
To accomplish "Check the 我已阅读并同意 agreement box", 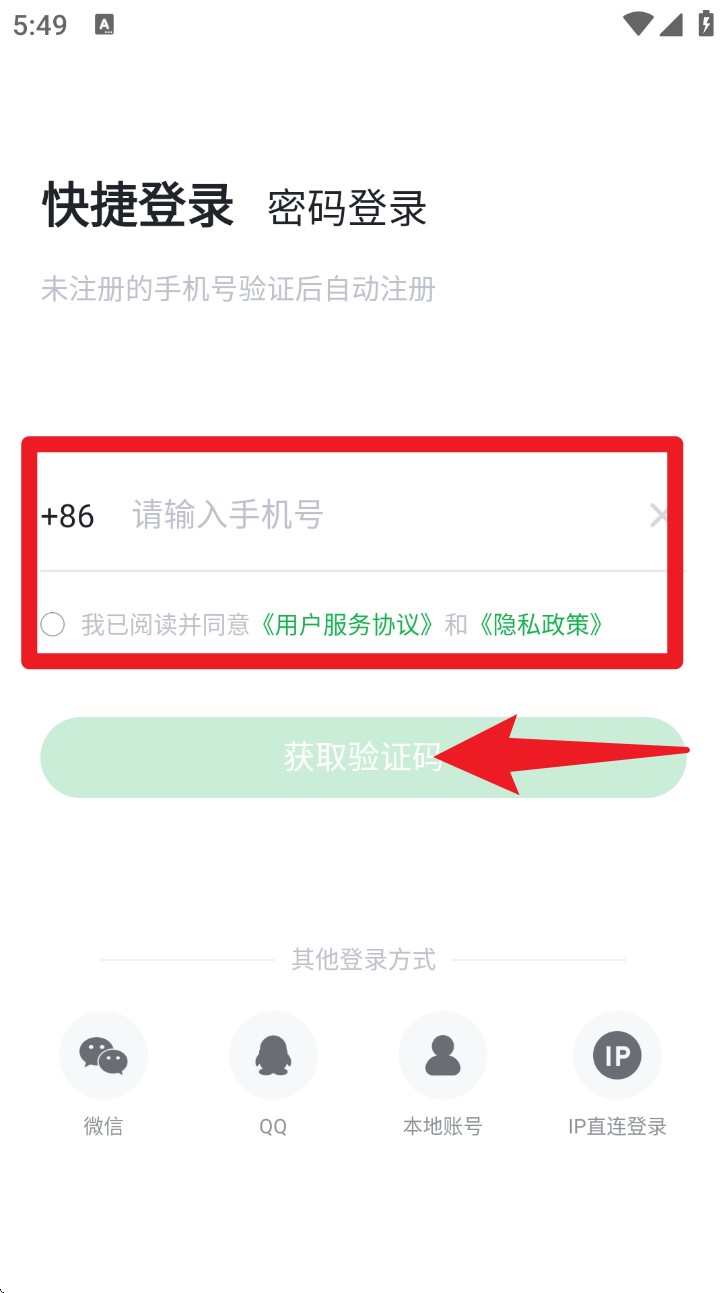I will click(x=53, y=625).
